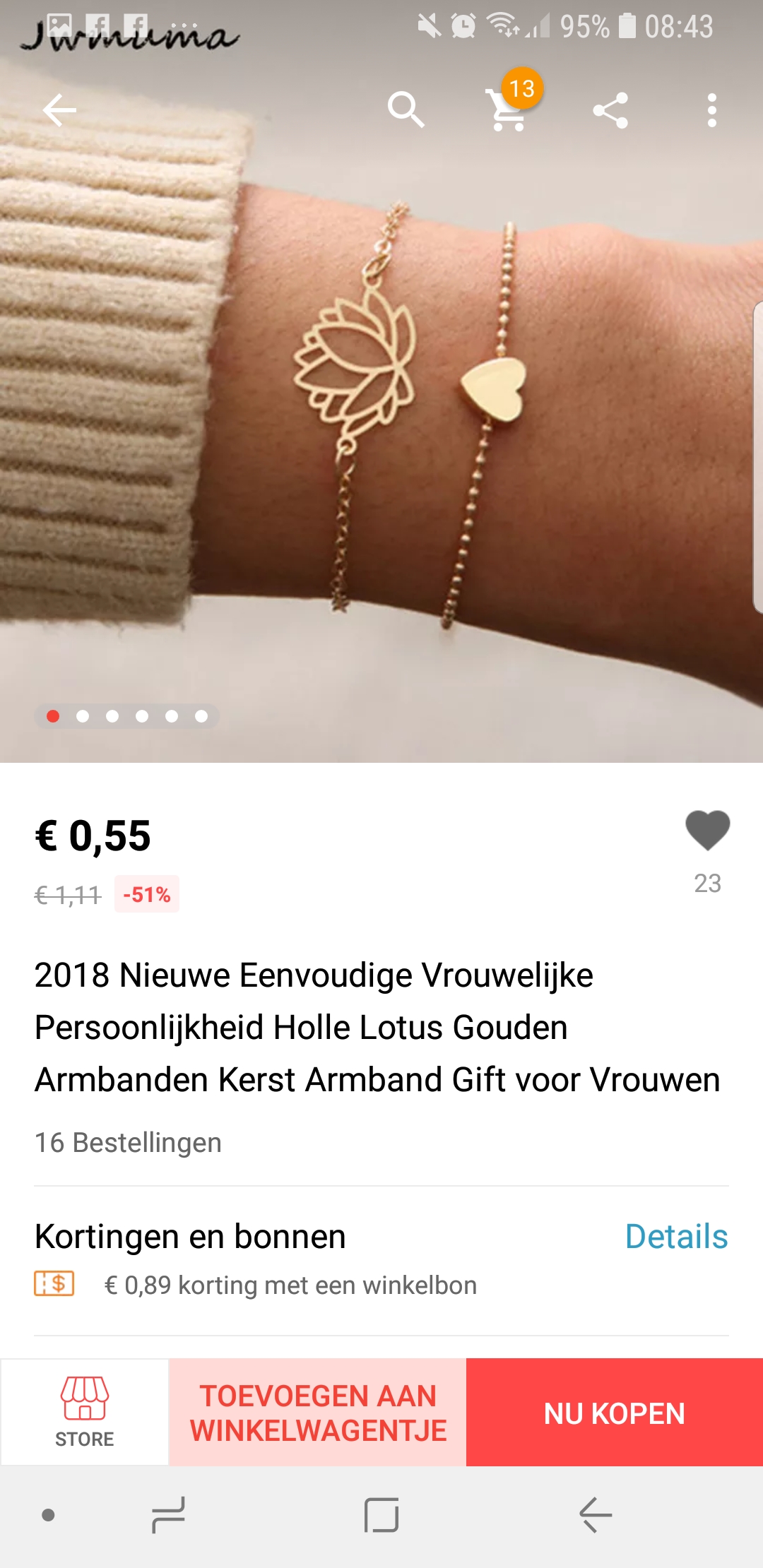Visit the seller's Store
763x1568 pixels.
coord(85,1412)
